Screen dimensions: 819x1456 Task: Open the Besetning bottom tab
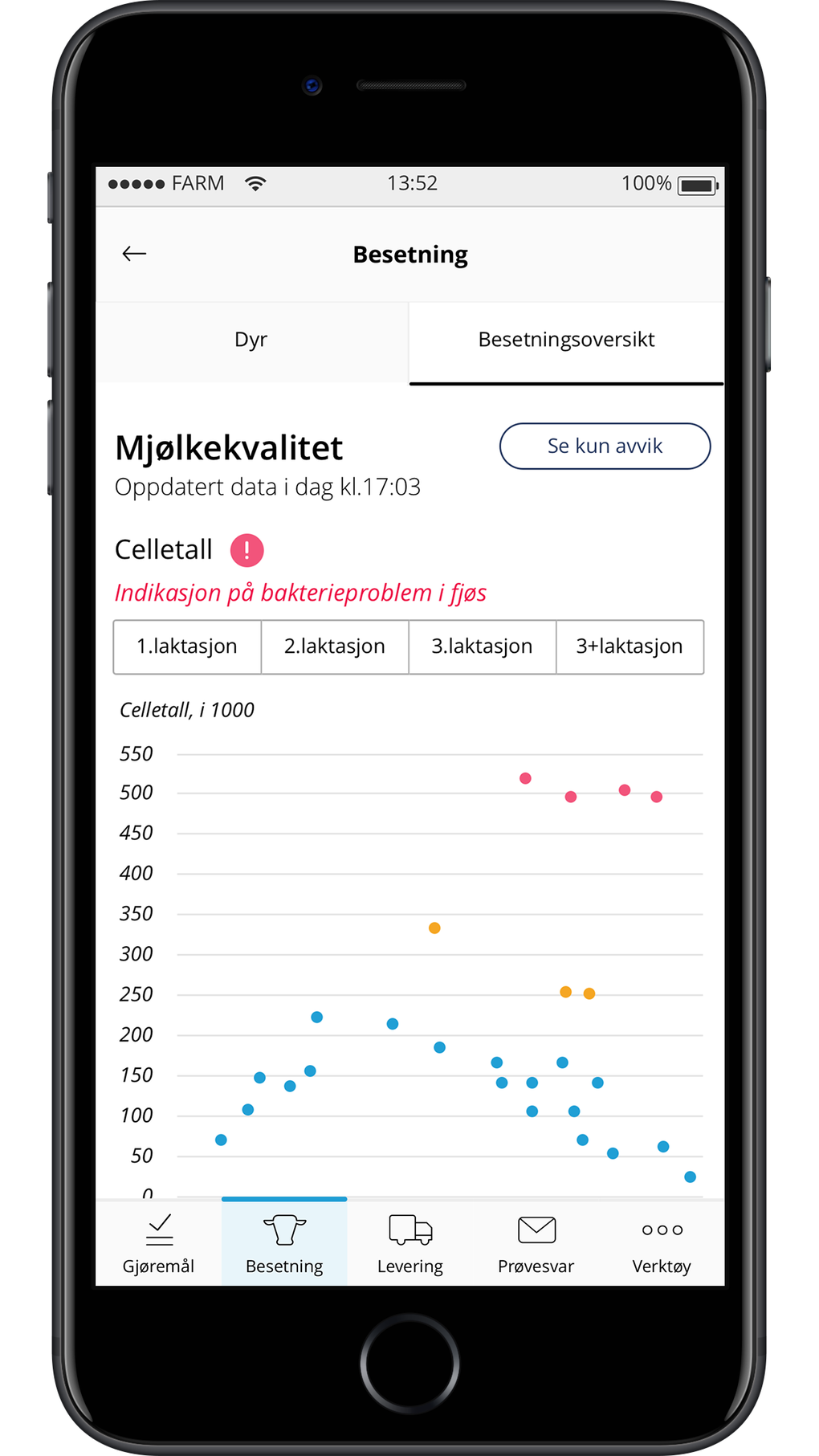(284, 1243)
